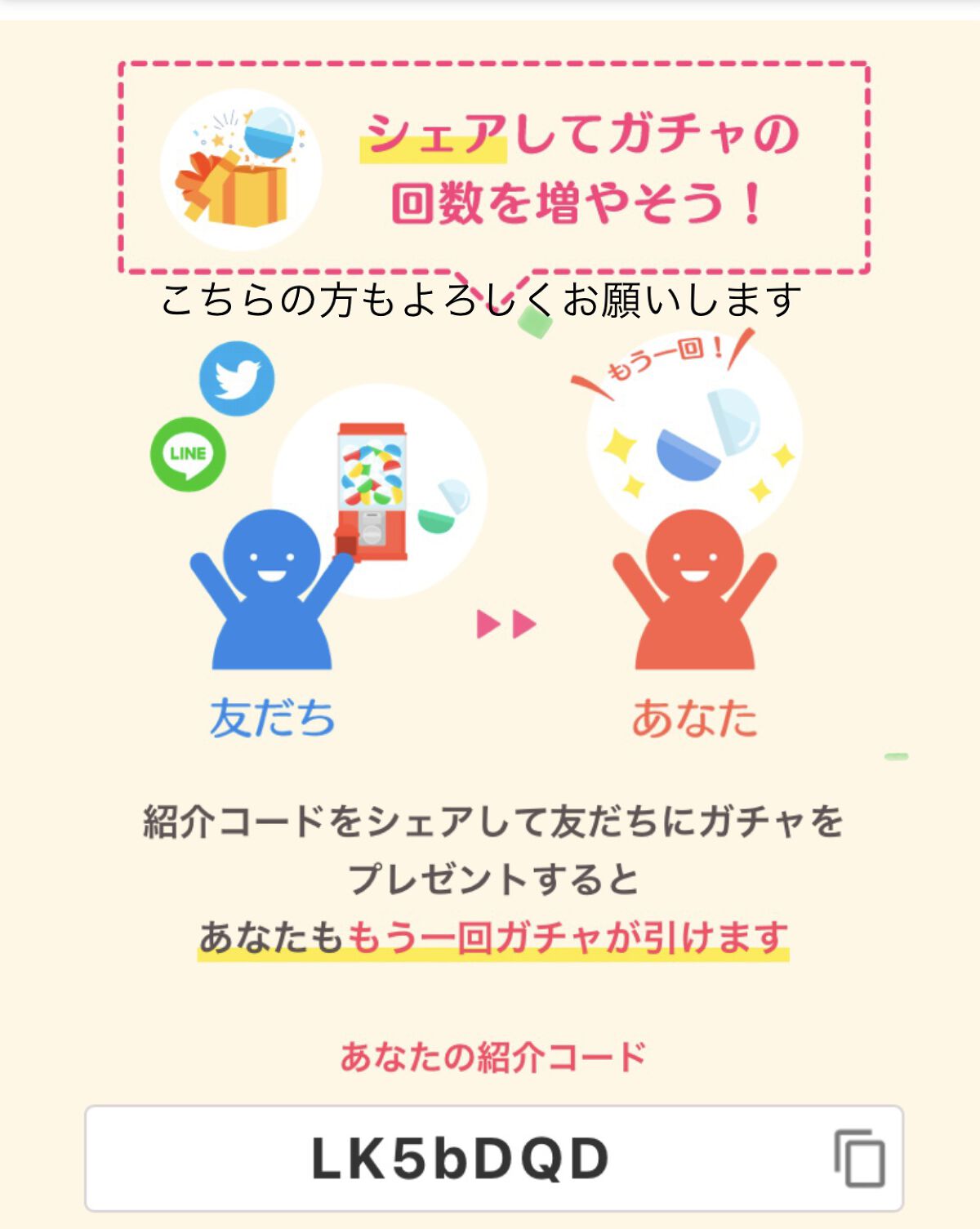The image size is (980, 1229).
Task: Tap the referral code field
Action: pyautogui.click(x=460, y=1158)
